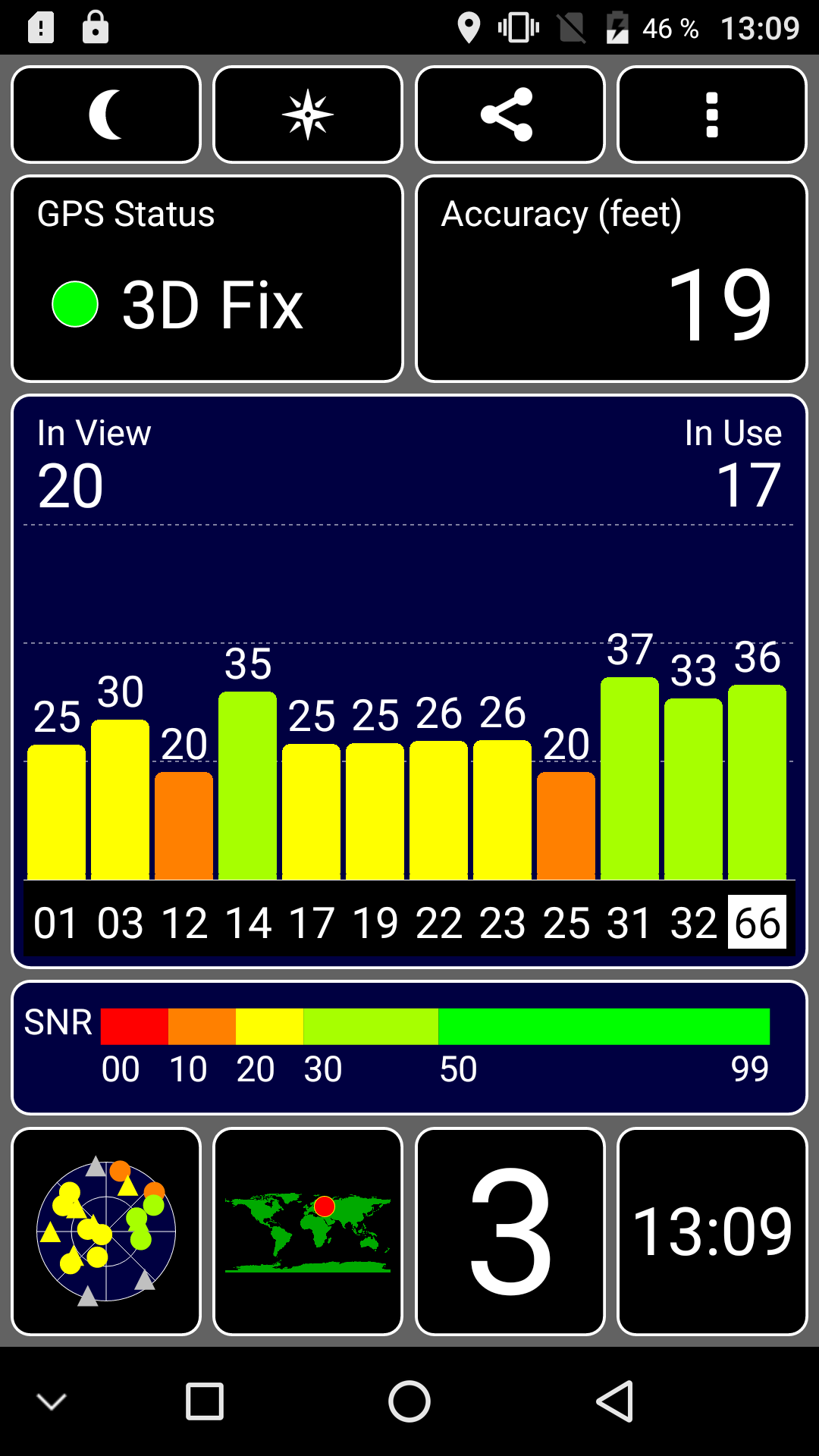Go back using the system back button
The width and height of the screenshot is (819, 1456).
tap(615, 1401)
